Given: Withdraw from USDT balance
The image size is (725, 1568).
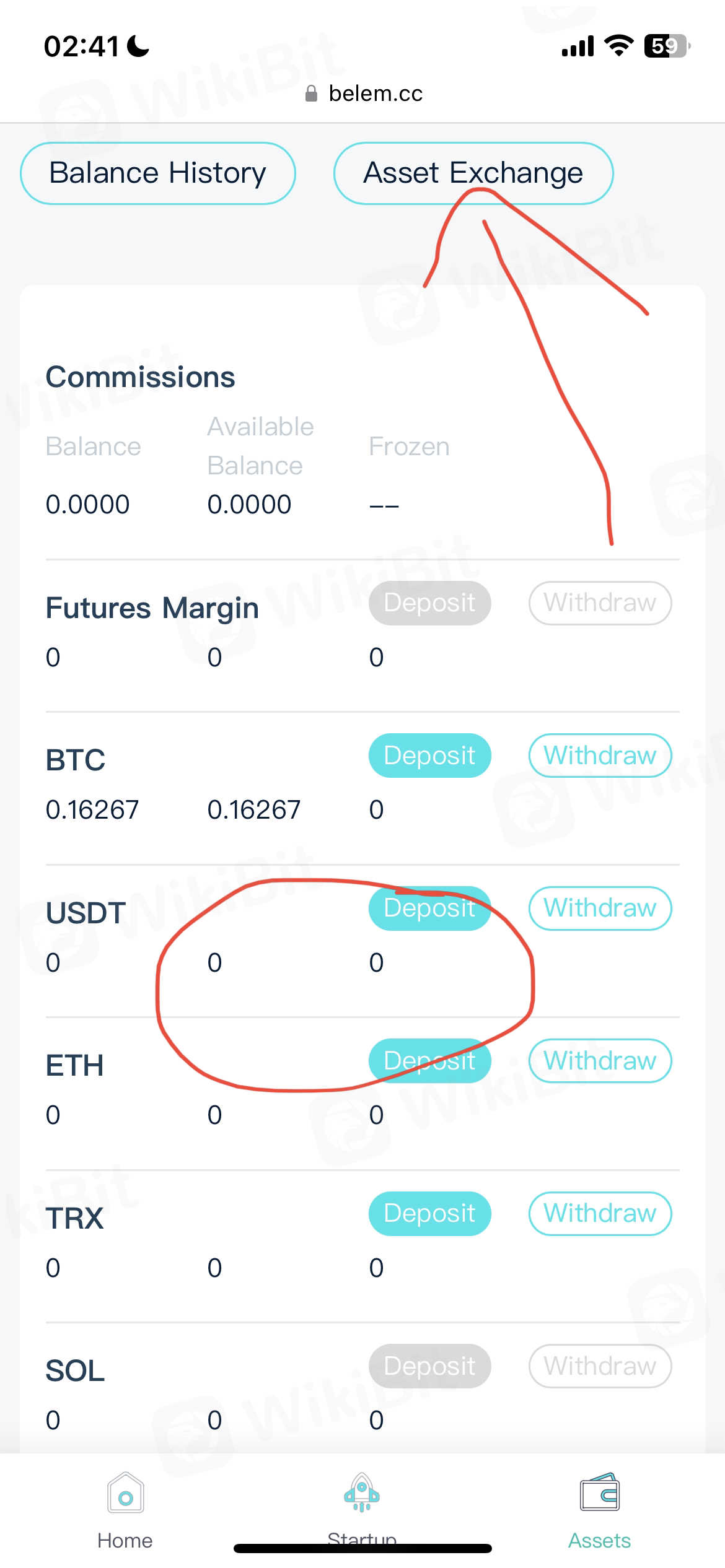Looking at the screenshot, I should pyautogui.click(x=600, y=908).
